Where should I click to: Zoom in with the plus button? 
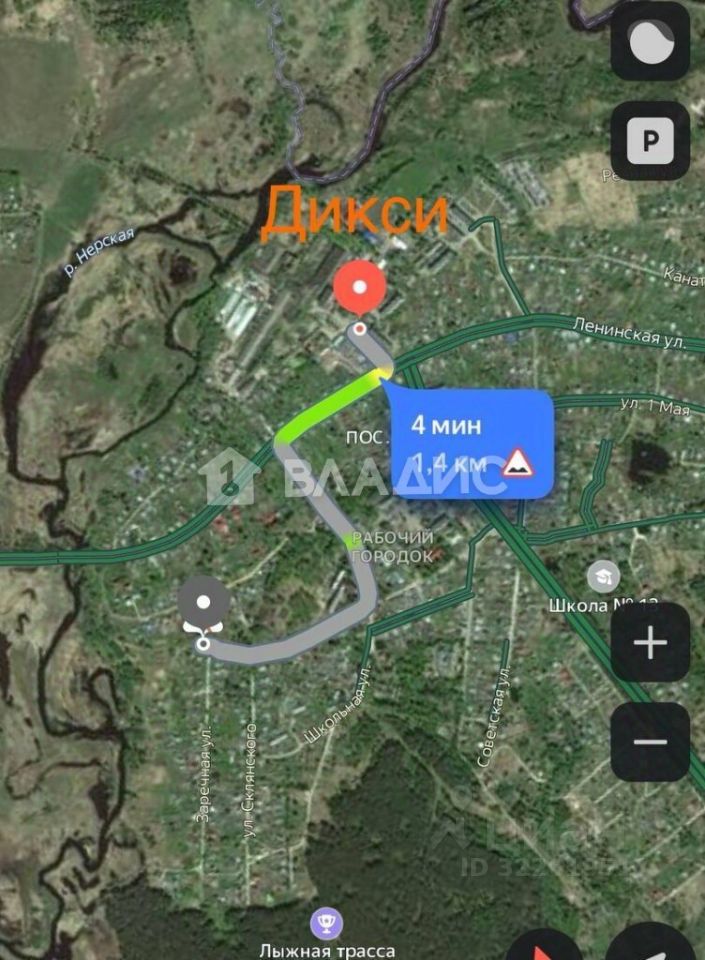(650, 643)
